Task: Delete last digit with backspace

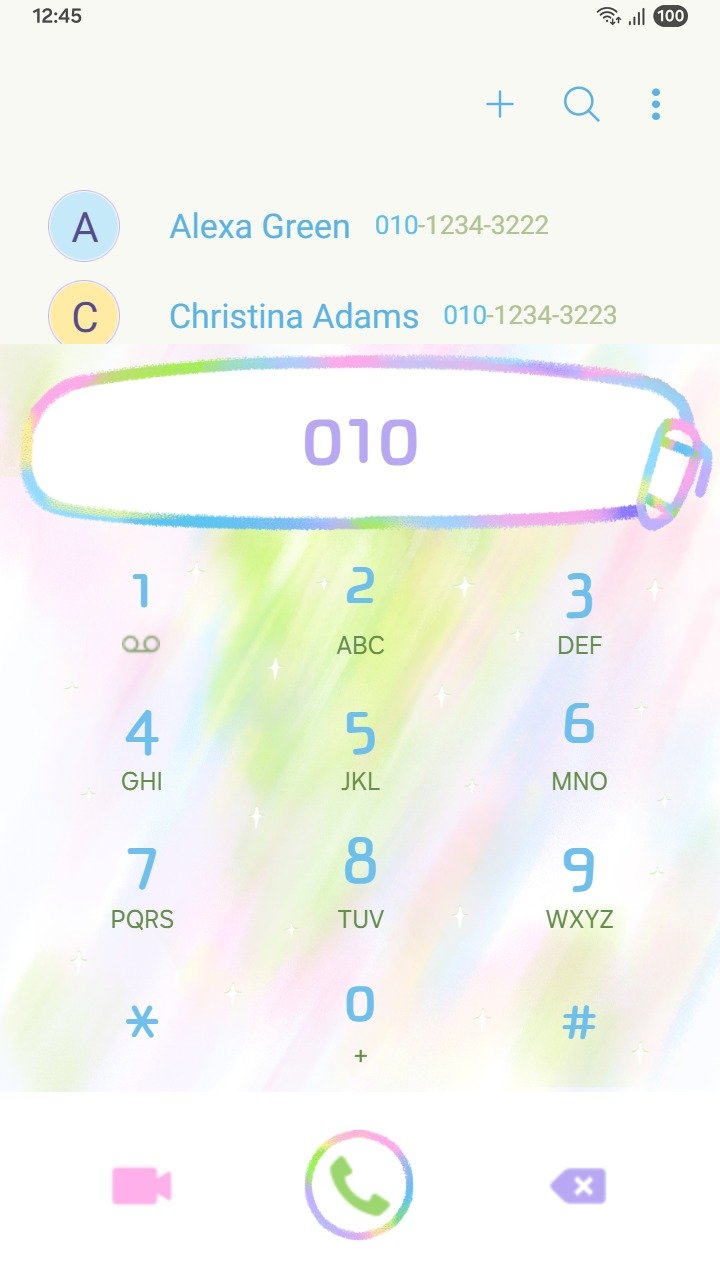Action: (x=579, y=1186)
